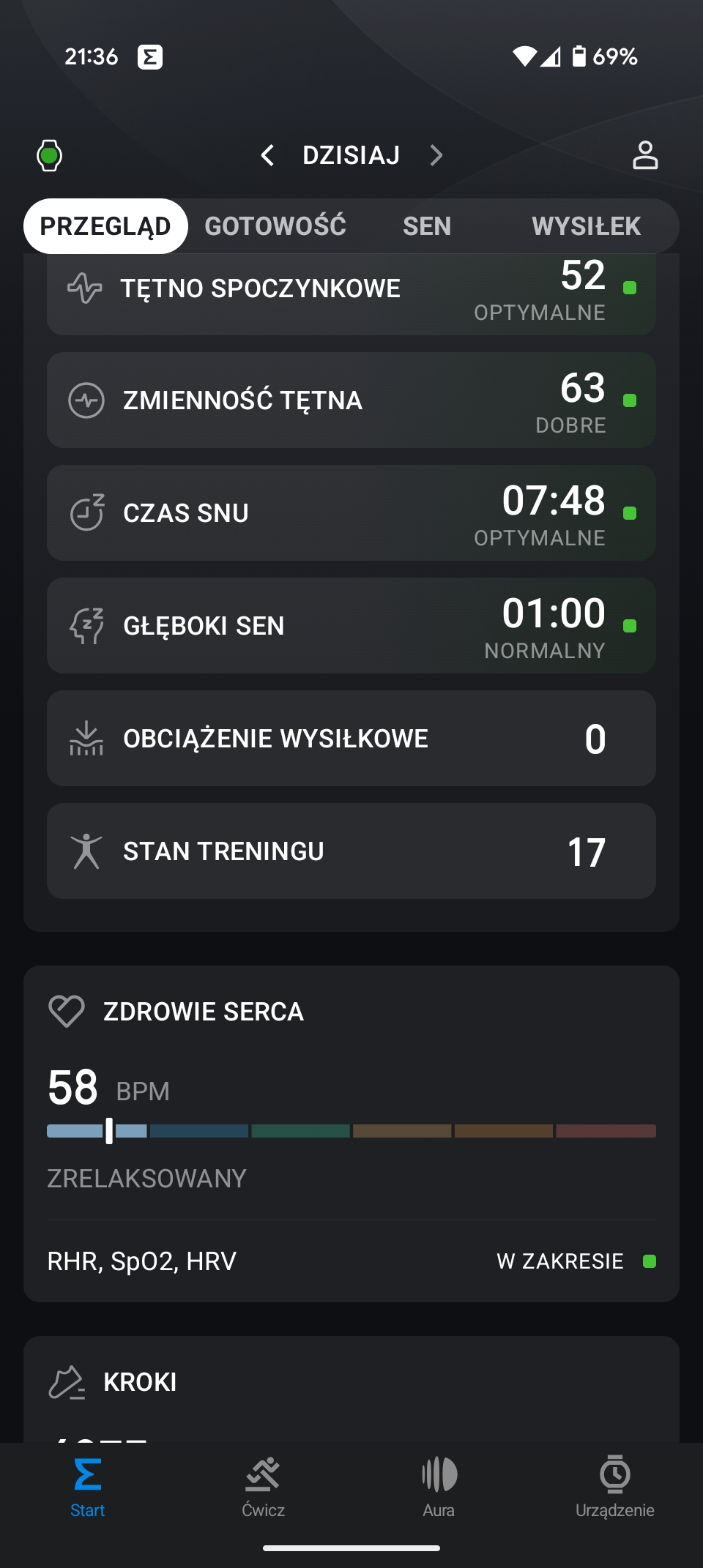Open OBCIĄŻENIE WYSIŁKOWE row
The width and height of the screenshot is (703, 1568).
pos(351,739)
